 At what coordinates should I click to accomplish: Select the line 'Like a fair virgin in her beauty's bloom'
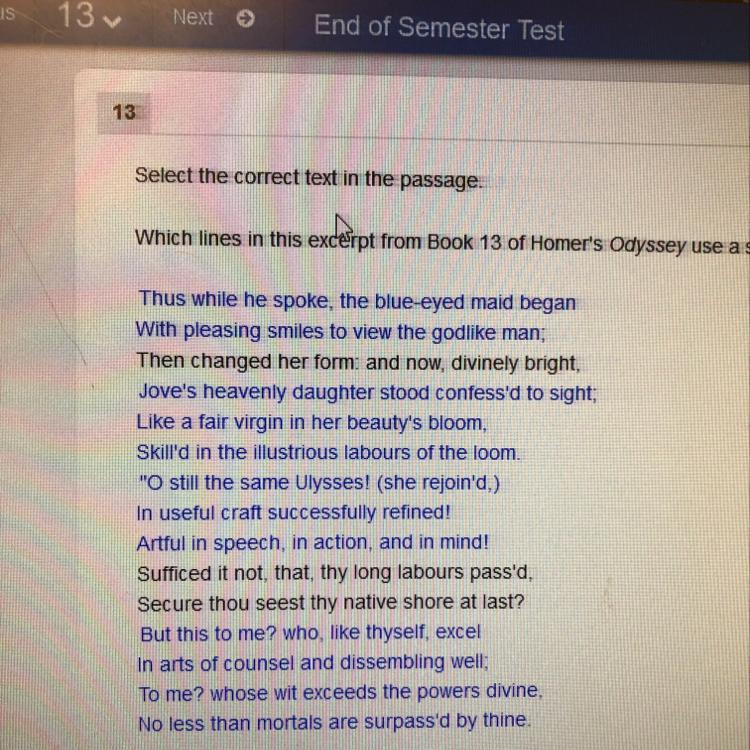[x=311, y=422]
